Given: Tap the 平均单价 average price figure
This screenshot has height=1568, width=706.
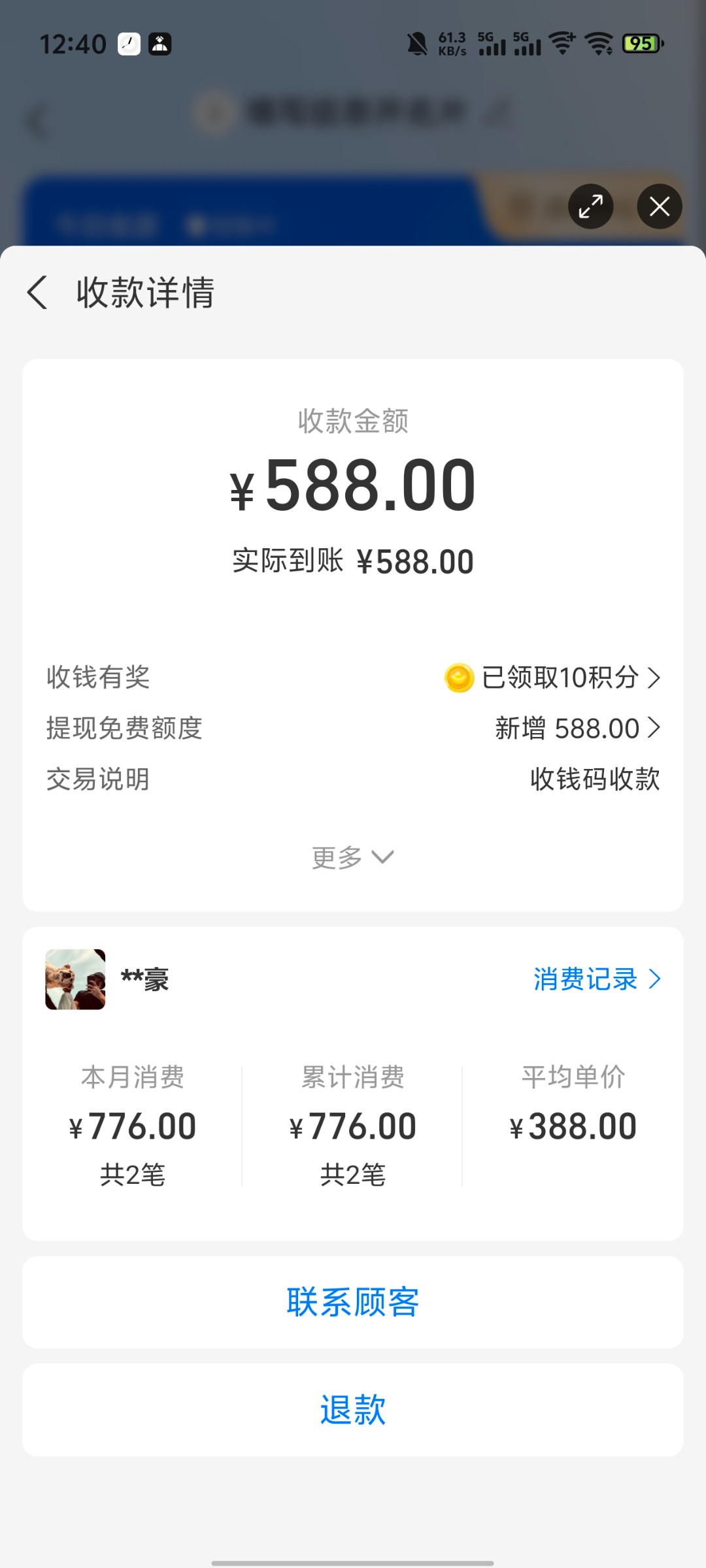Looking at the screenshot, I should point(573,1124).
